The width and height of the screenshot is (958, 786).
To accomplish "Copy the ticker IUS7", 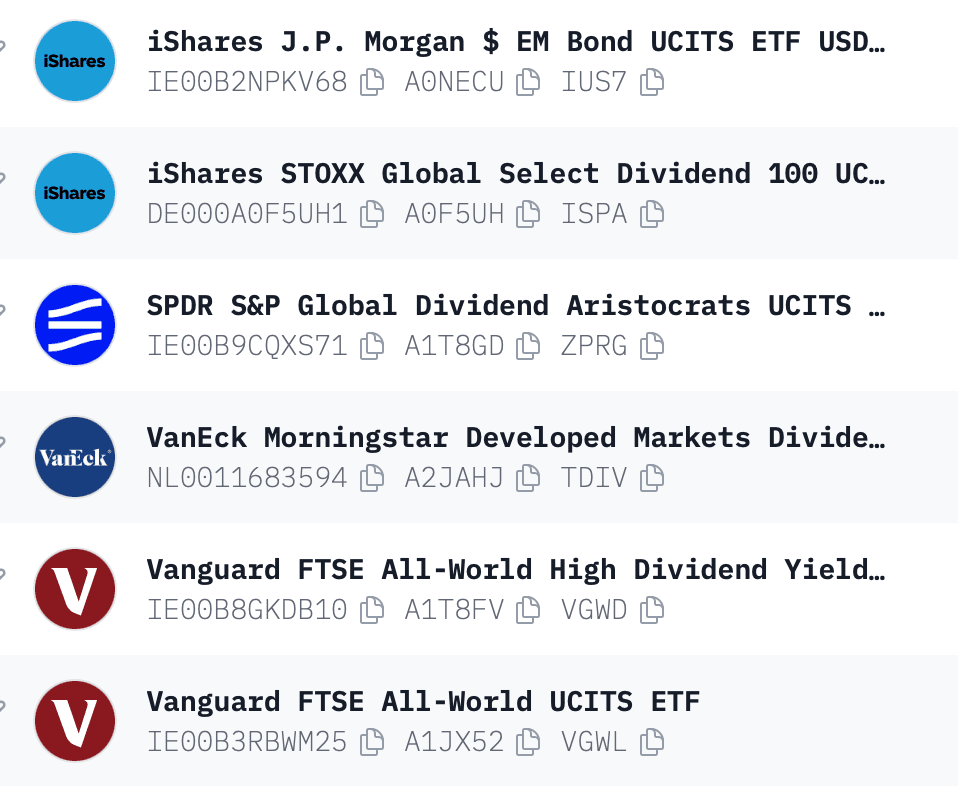I will point(652,82).
